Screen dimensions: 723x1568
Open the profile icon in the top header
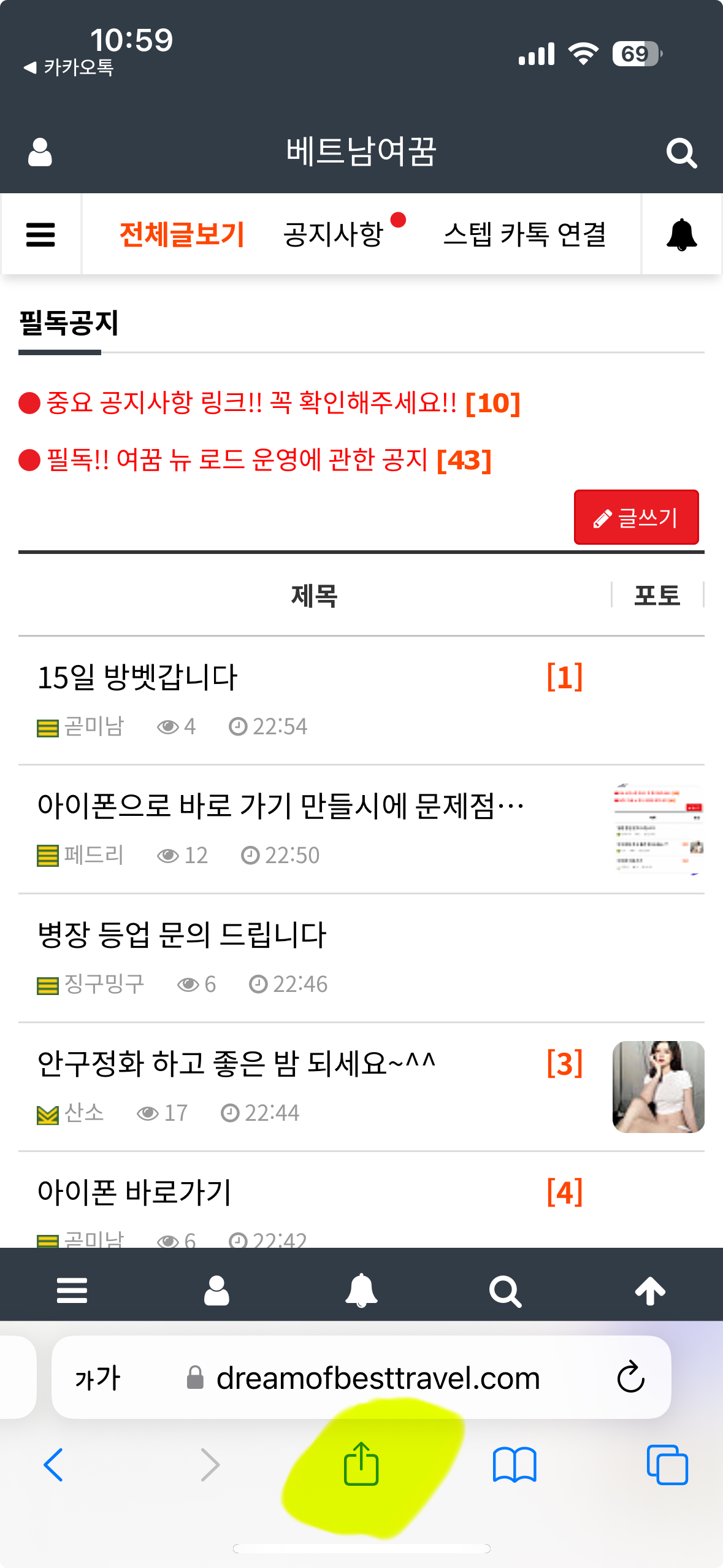coord(40,152)
